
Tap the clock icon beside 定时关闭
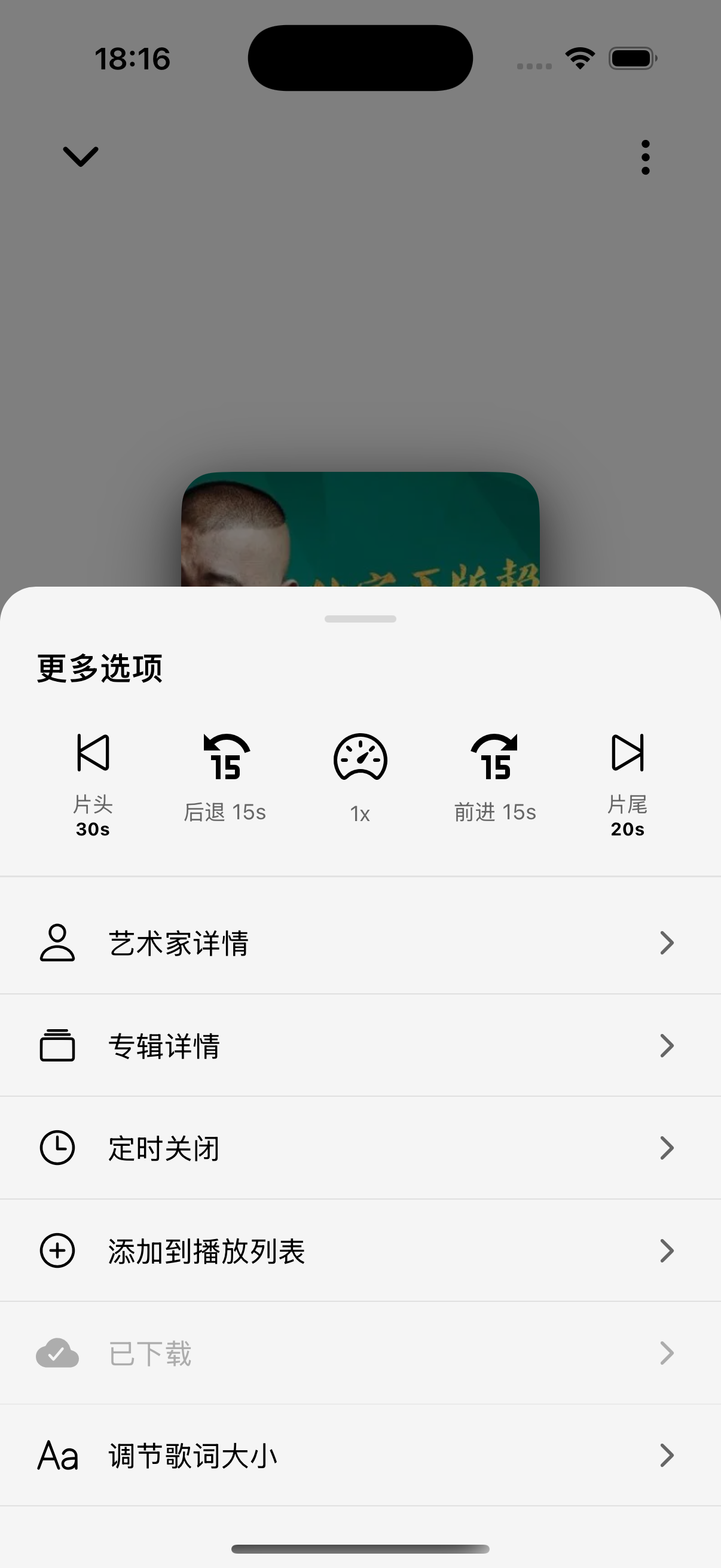coord(57,1148)
